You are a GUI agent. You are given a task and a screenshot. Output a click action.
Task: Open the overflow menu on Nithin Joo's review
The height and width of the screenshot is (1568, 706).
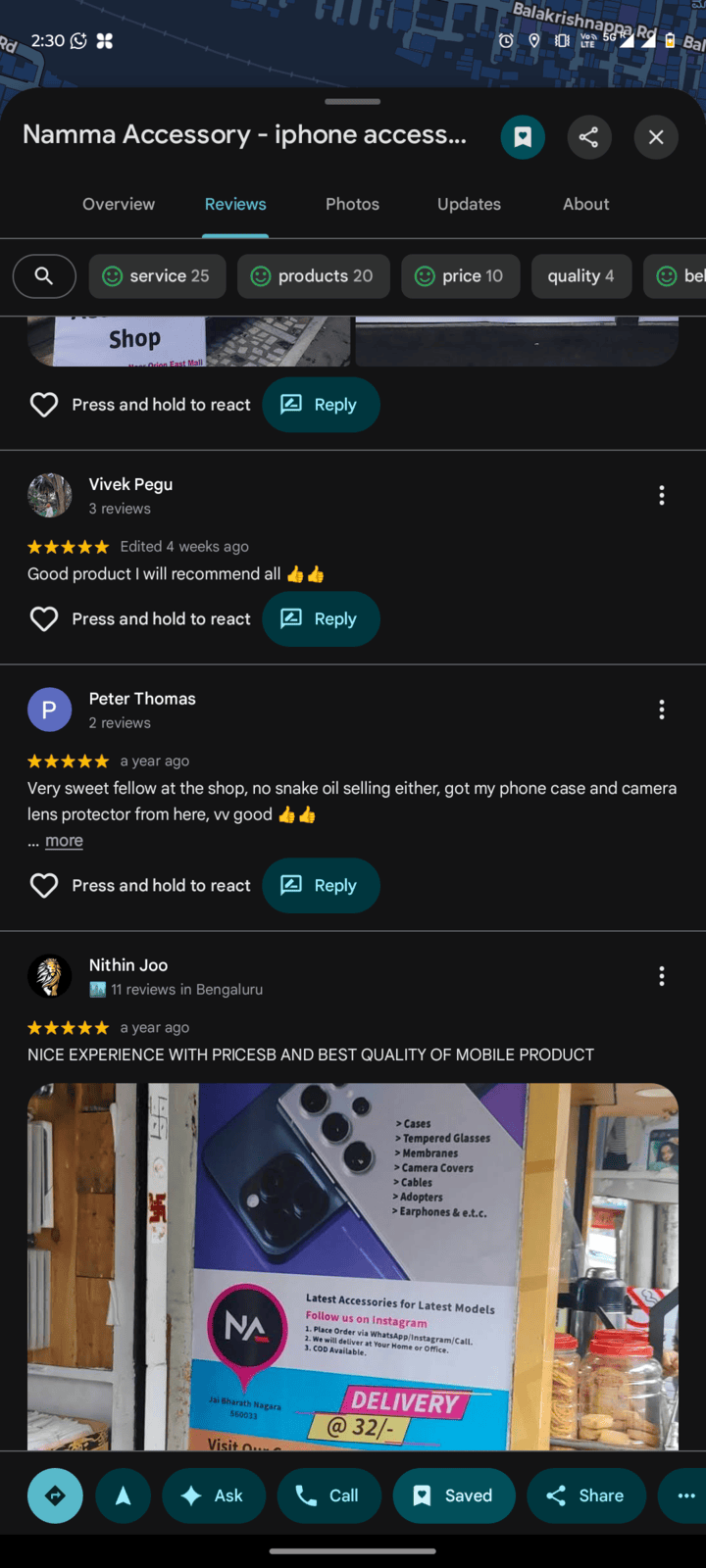pyautogui.click(x=662, y=976)
